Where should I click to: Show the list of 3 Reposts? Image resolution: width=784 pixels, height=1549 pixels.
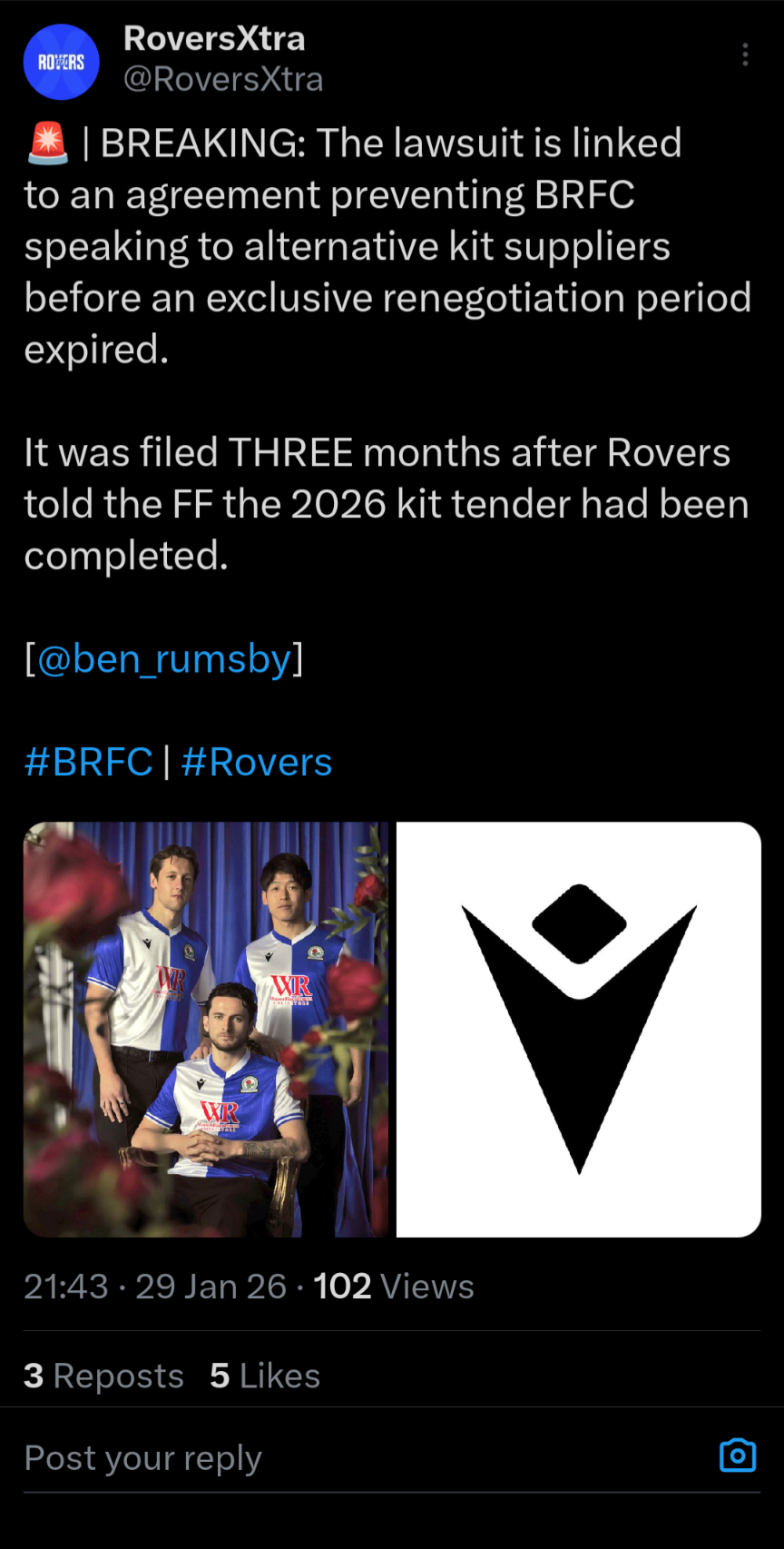(103, 1376)
